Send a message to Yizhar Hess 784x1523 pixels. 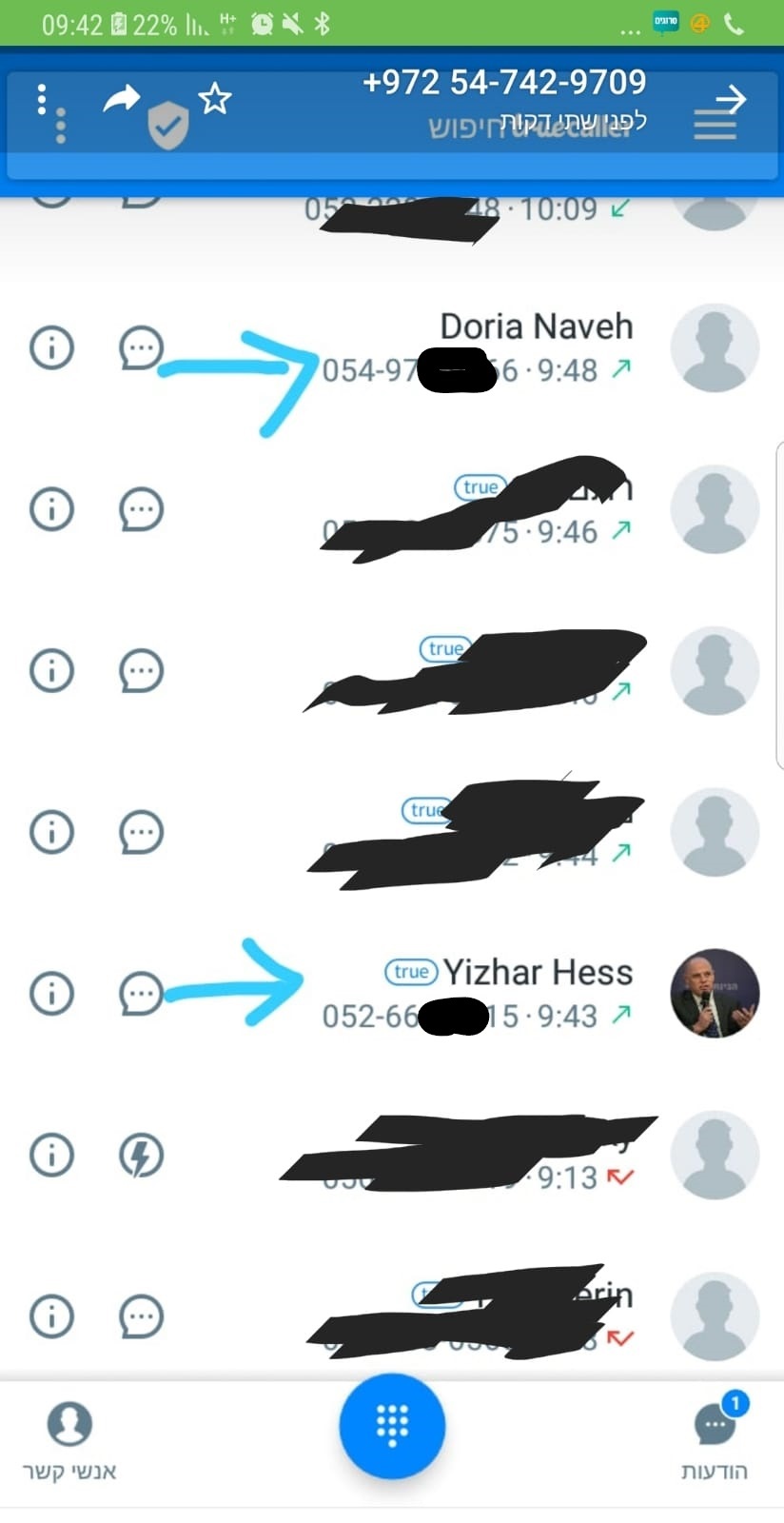[x=141, y=994]
